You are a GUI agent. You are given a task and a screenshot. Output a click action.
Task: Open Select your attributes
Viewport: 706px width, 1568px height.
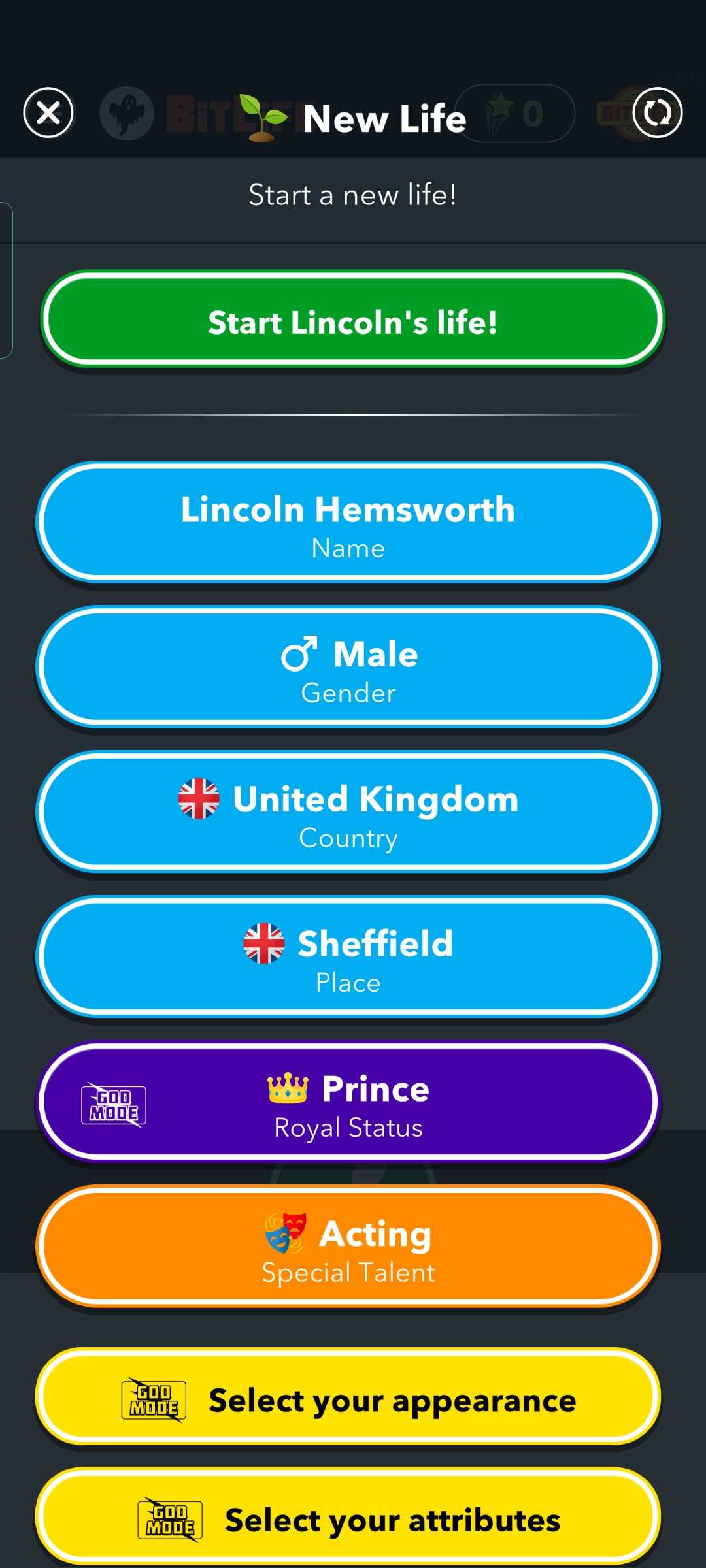pos(348,1518)
